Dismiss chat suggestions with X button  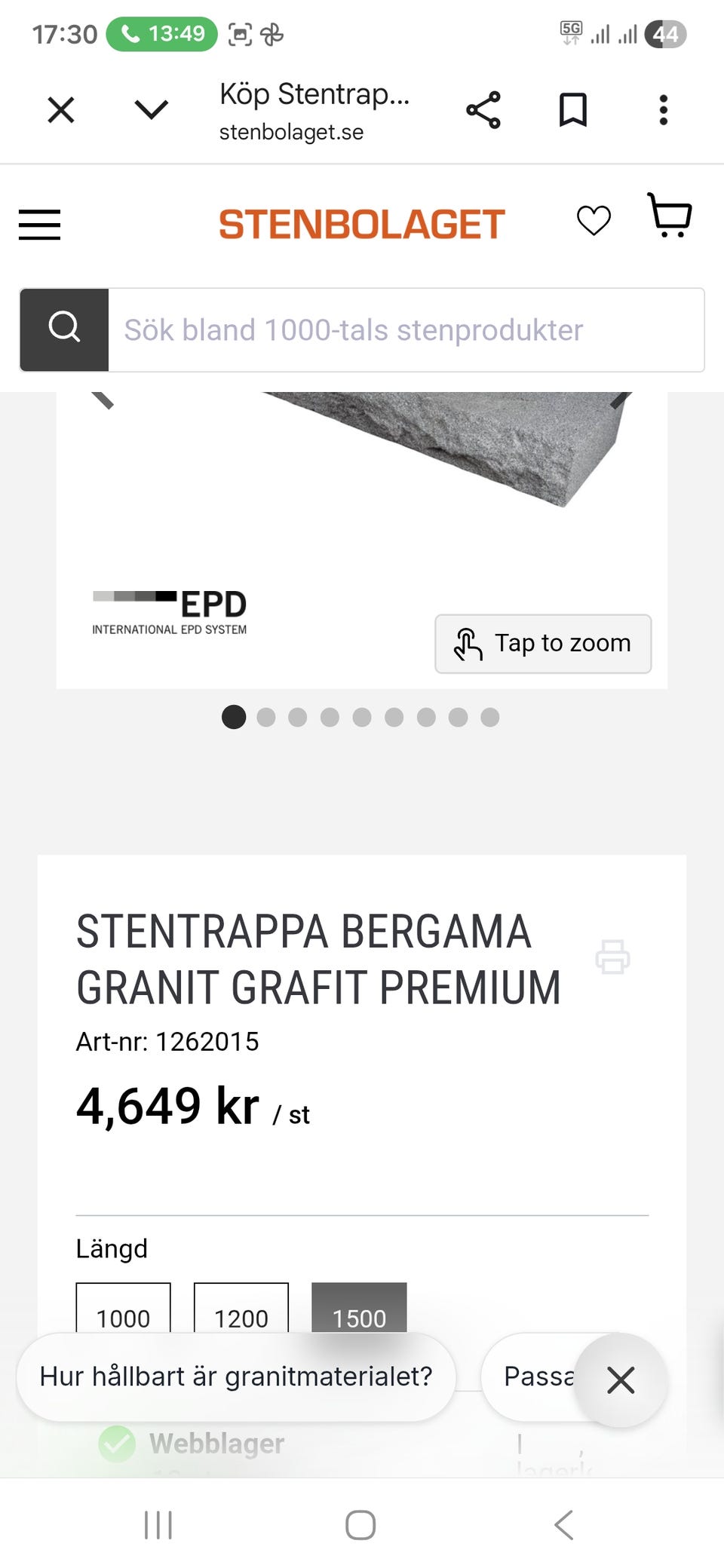point(620,1380)
